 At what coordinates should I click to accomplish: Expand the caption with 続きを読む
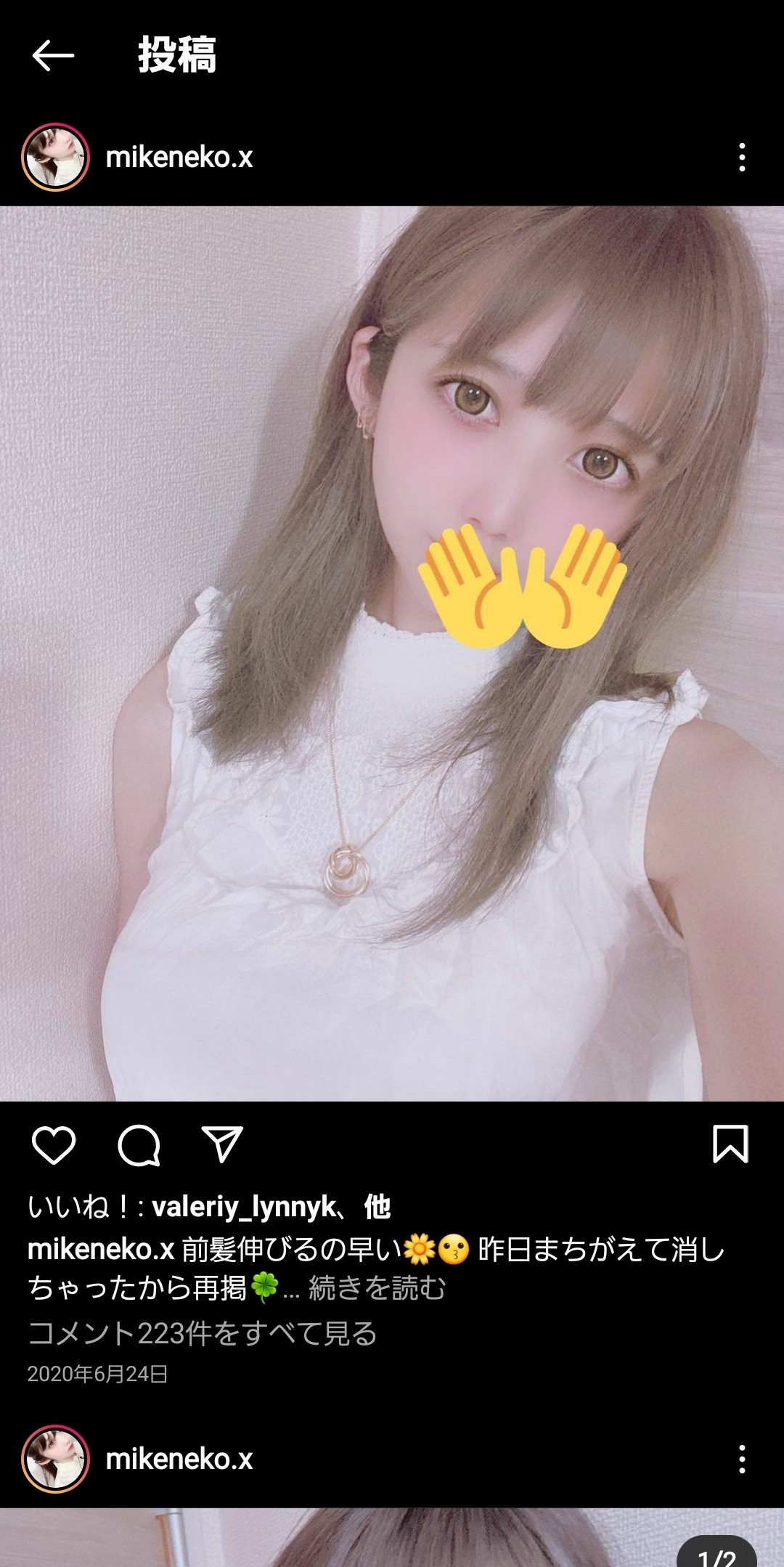[377, 1287]
